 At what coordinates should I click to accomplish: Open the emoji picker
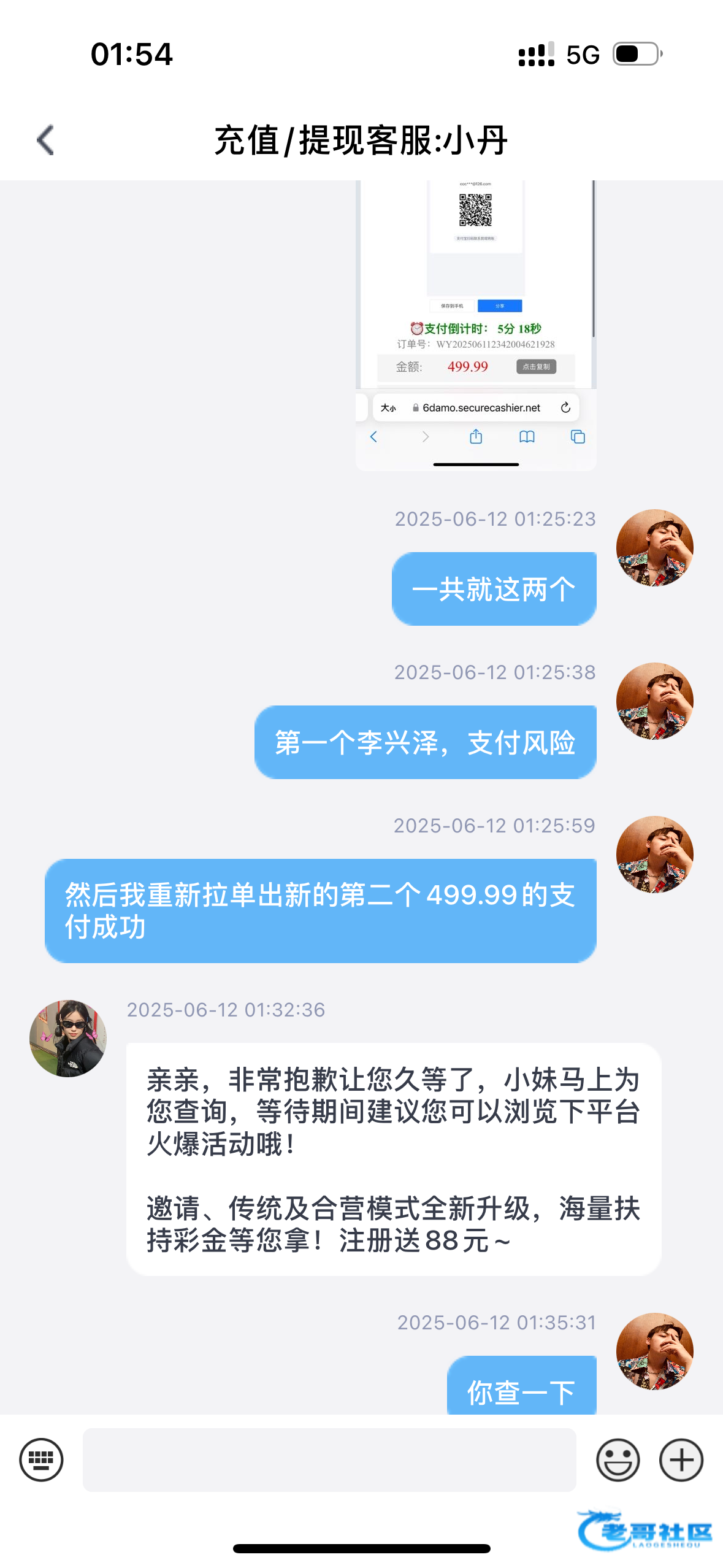618,1459
